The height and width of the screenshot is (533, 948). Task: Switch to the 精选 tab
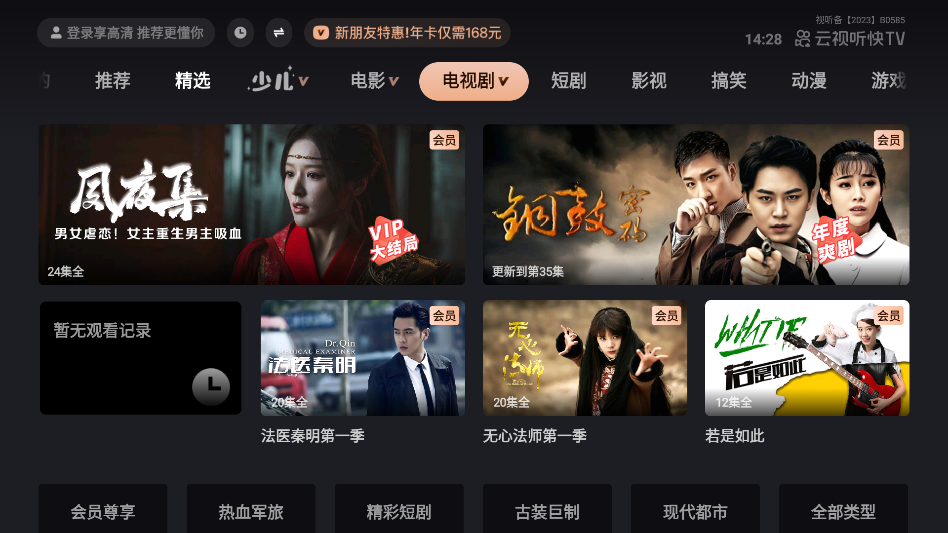(192, 81)
